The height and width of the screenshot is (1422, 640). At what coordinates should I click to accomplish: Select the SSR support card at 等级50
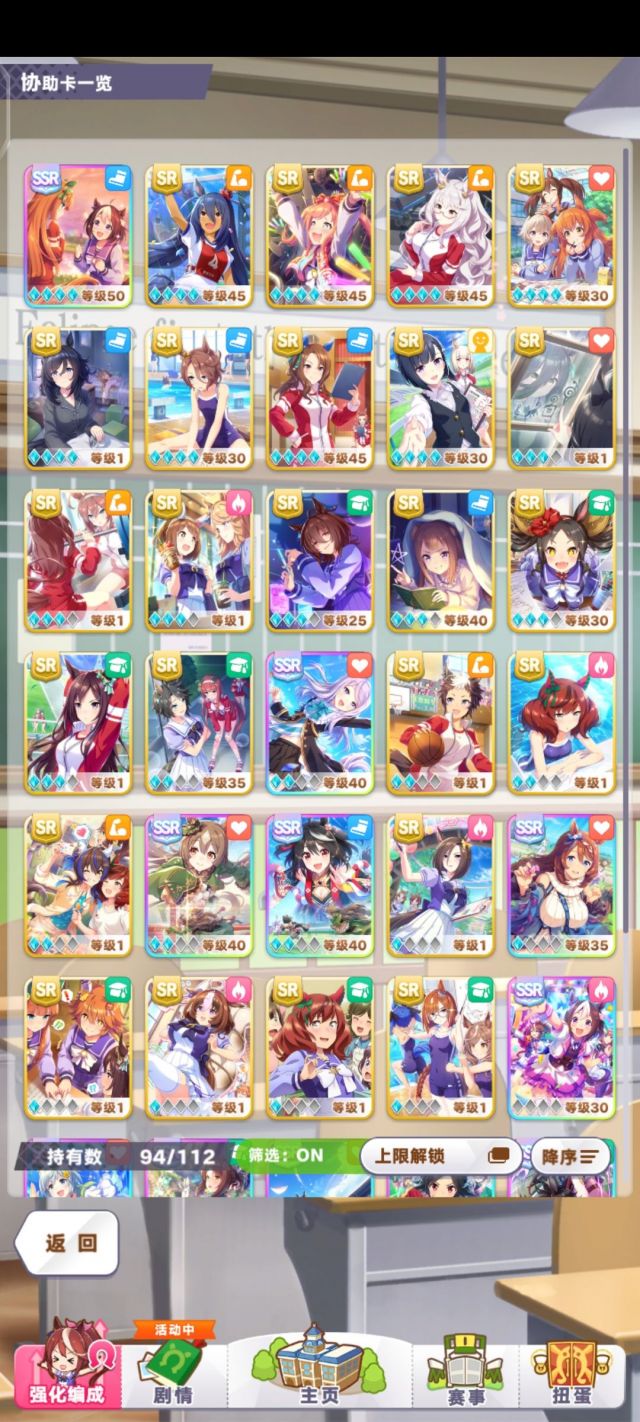tap(78, 236)
